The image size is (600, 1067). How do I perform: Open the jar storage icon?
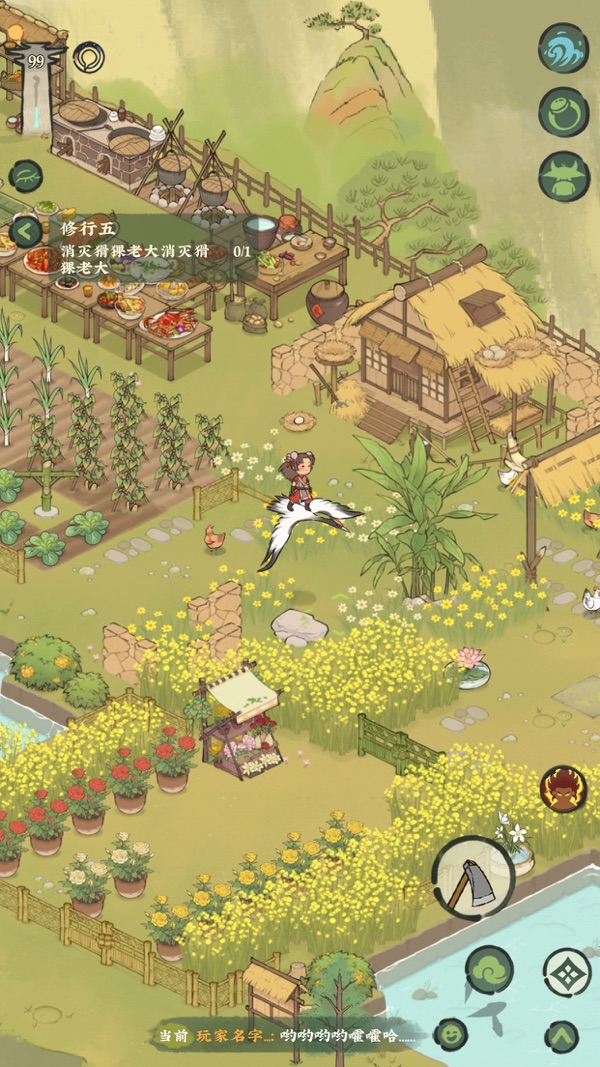tap(563, 112)
